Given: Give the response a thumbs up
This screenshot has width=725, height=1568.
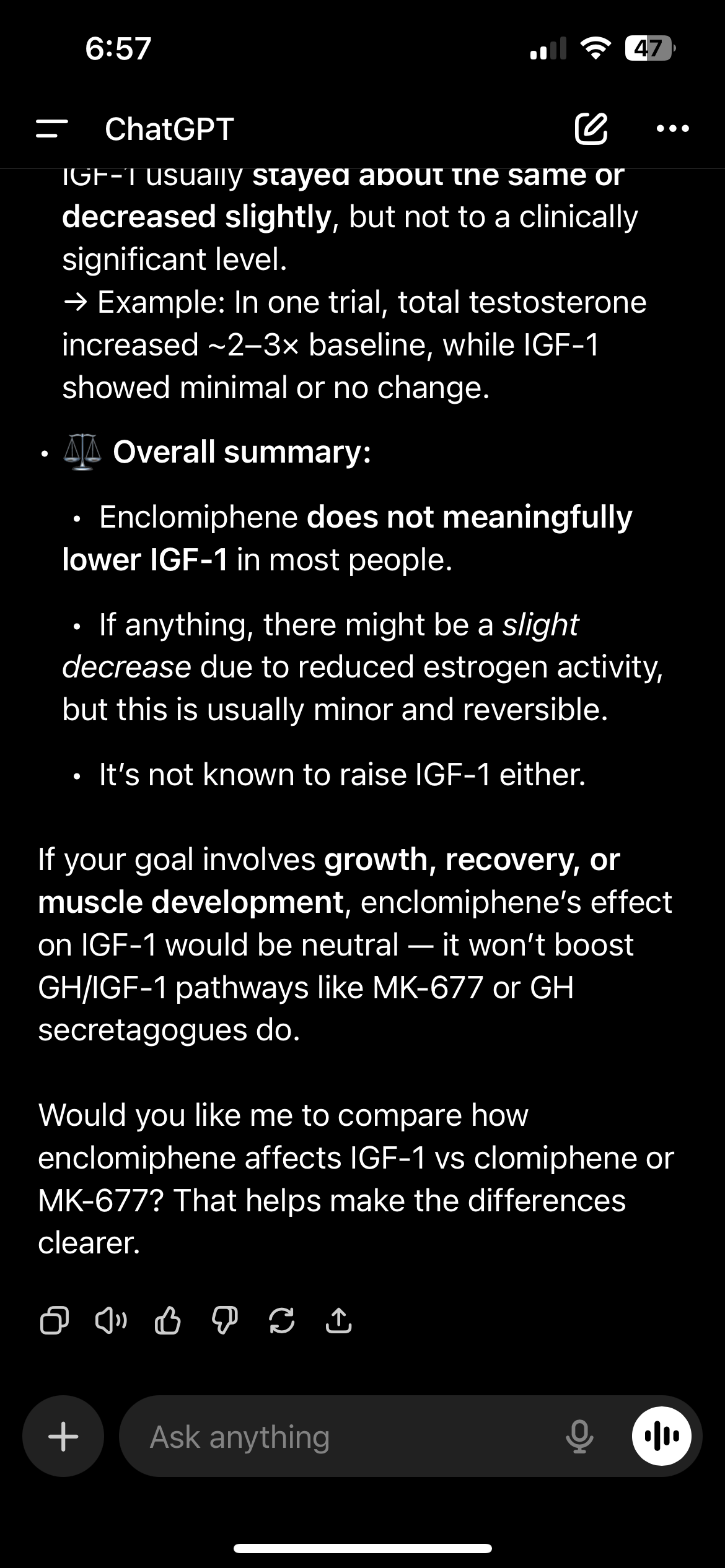Looking at the screenshot, I should (x=167, y=1321).
